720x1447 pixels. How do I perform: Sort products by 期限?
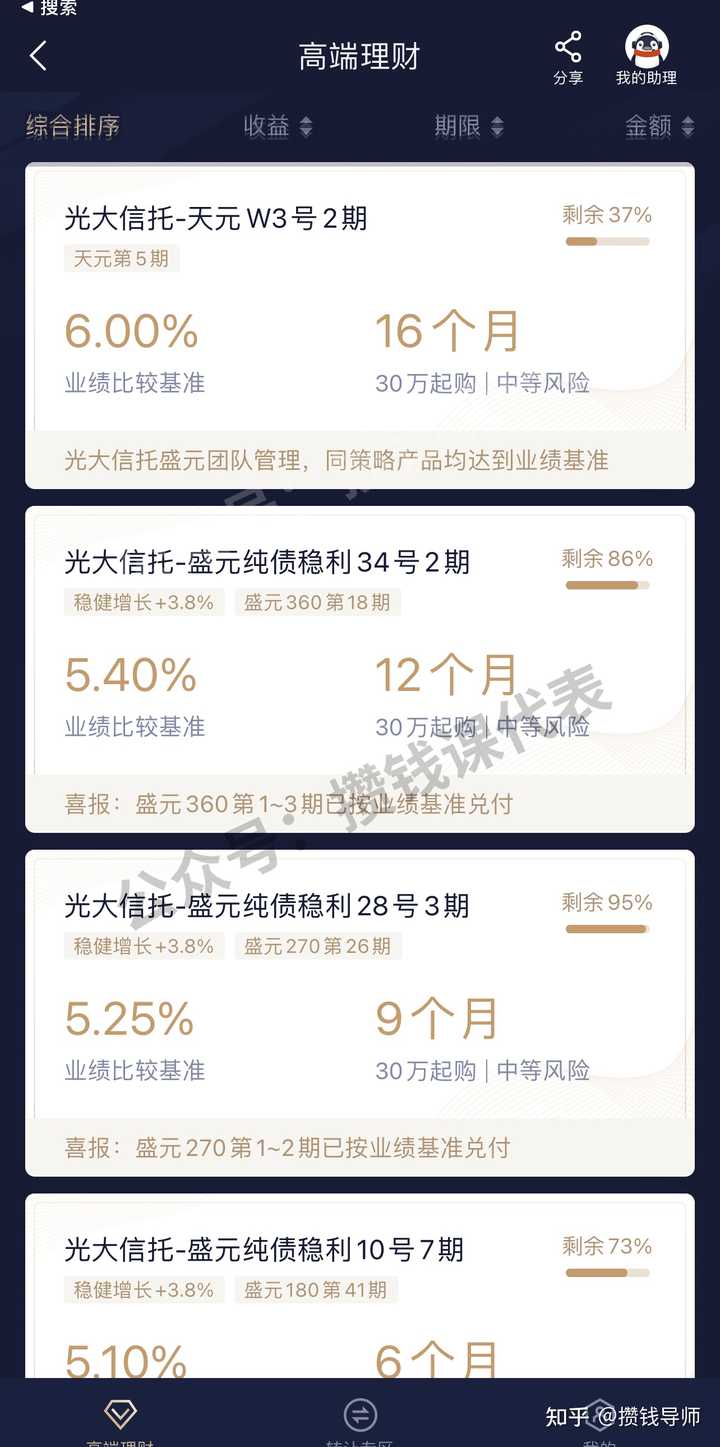tap(469, 126)
